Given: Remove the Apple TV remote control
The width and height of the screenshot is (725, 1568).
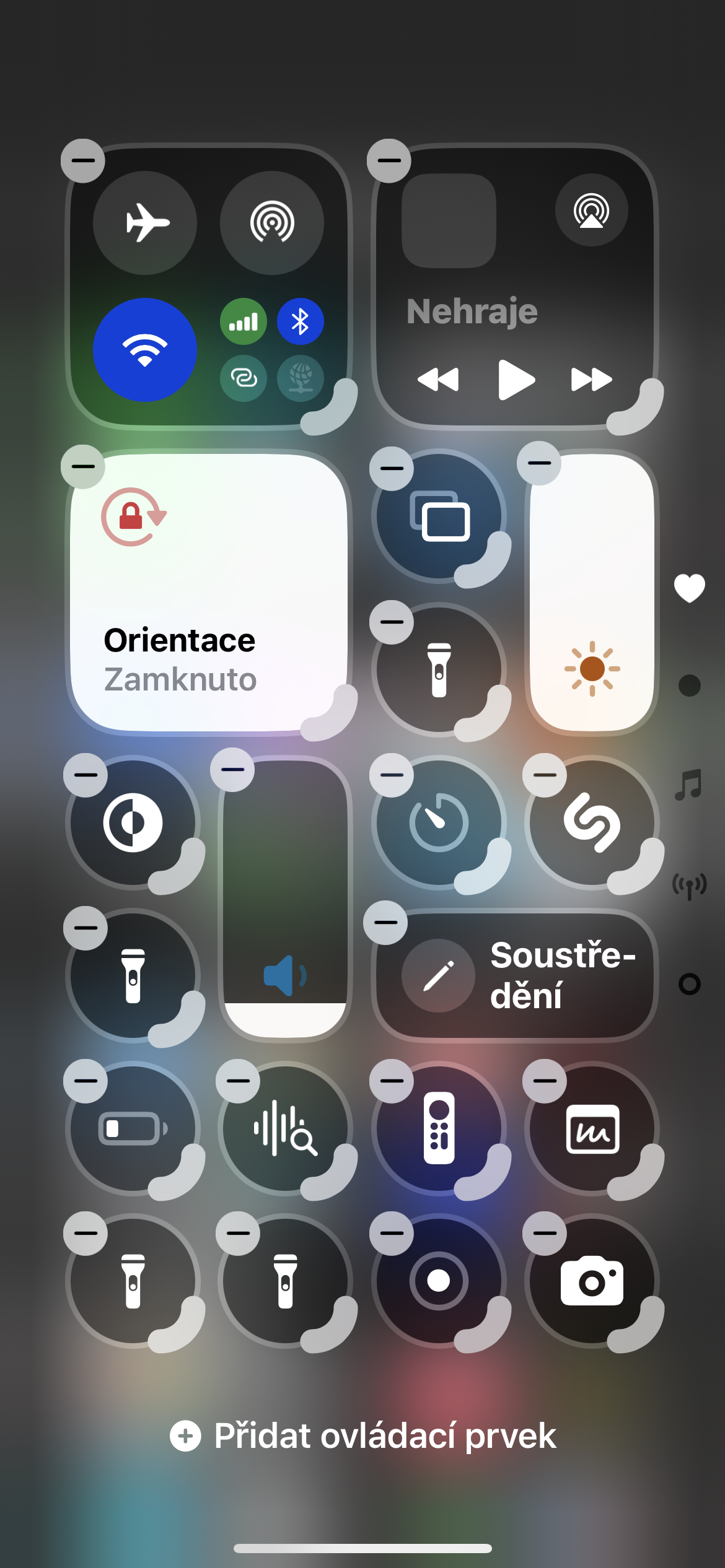Looking at the screenshot, I should (392, 1081).
